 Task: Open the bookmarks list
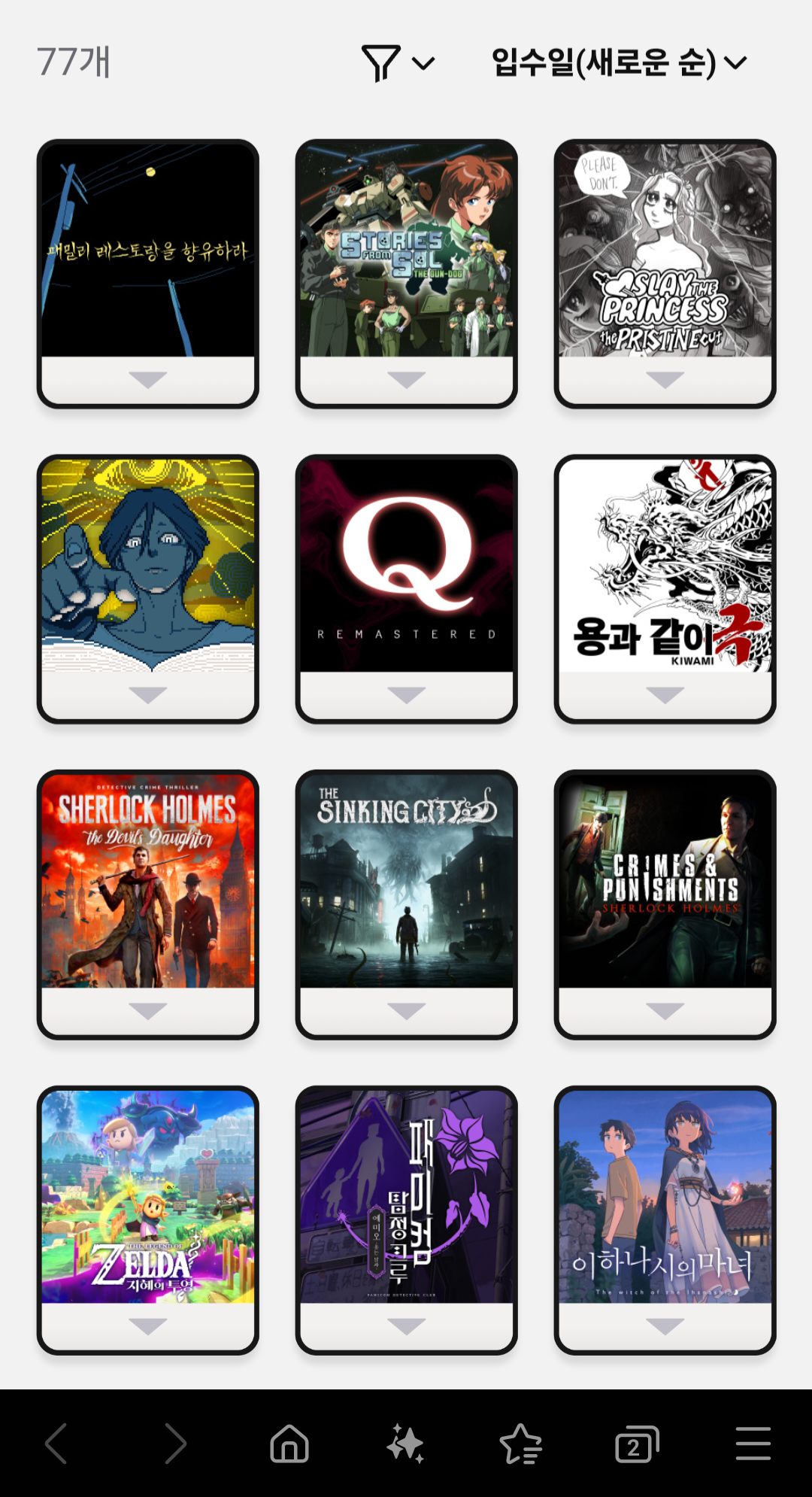click(521, 1444)
